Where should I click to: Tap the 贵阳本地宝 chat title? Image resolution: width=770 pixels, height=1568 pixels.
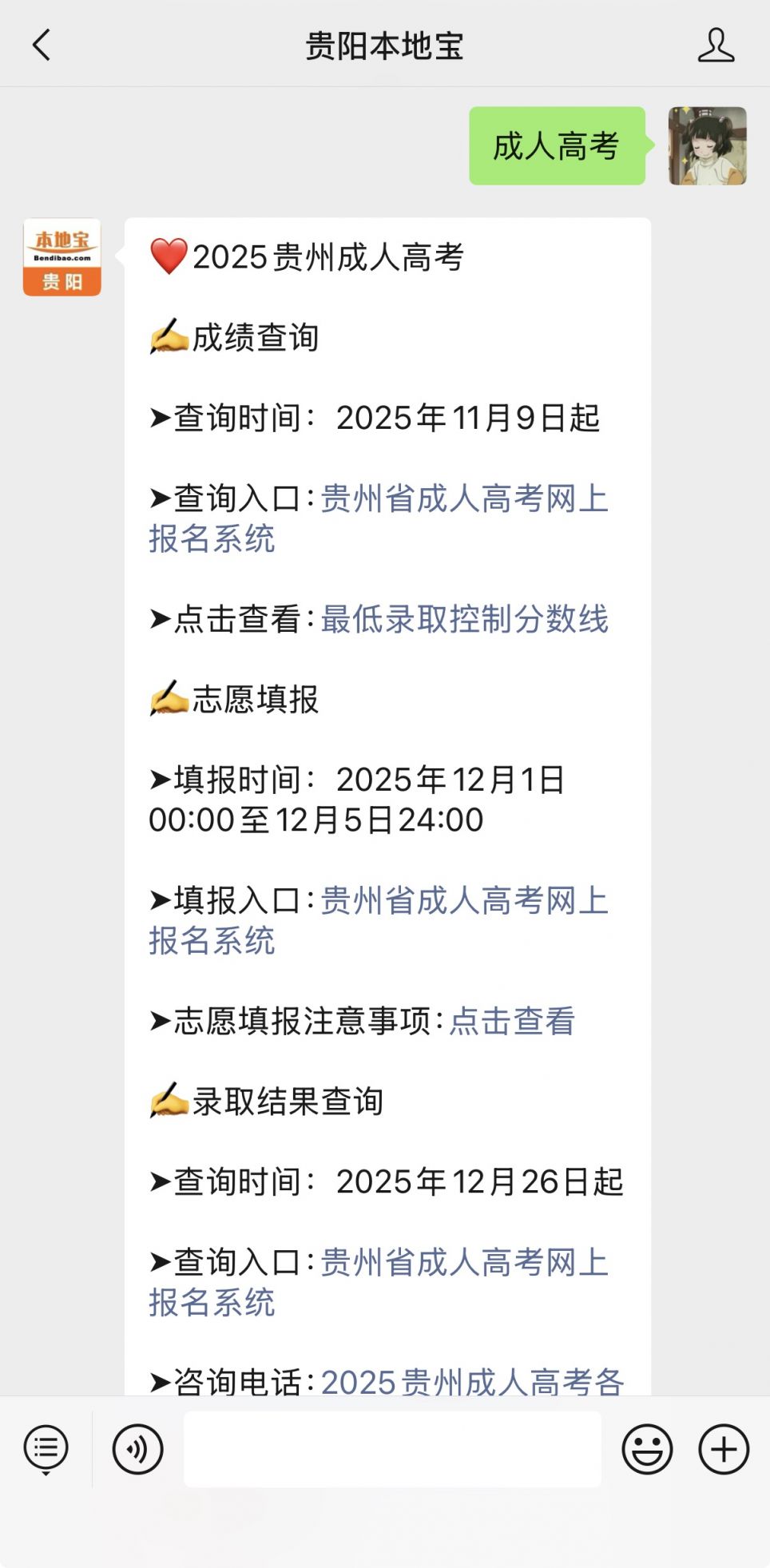tap(385, 46)
